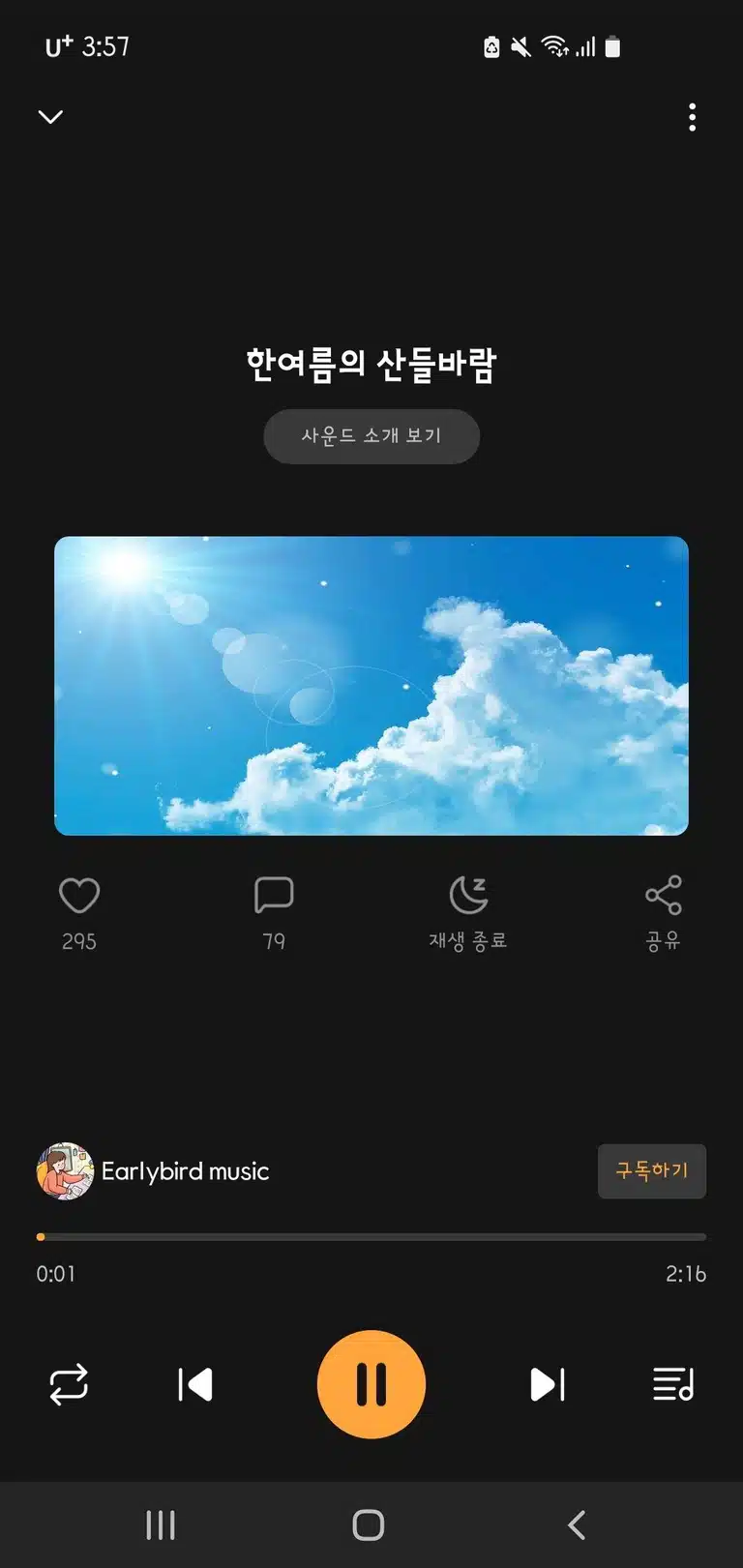Viewport: 743px width, 1568px height.
Task: Open the three-dot overflow menu
Action: point(692,117)
